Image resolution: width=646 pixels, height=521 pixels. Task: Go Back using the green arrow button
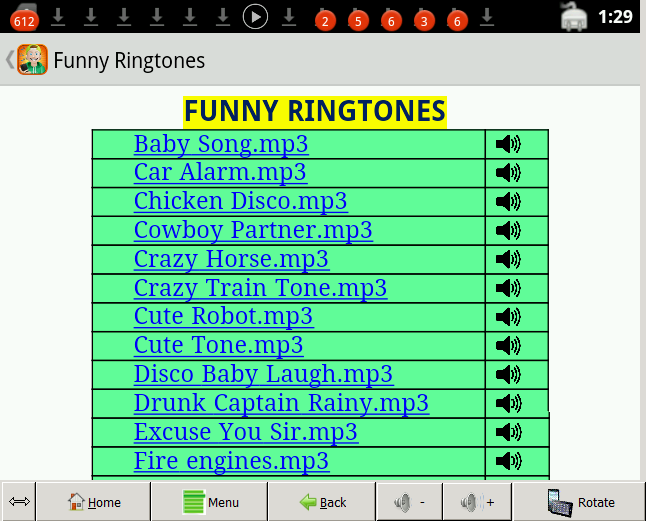[x=322, y=502]
